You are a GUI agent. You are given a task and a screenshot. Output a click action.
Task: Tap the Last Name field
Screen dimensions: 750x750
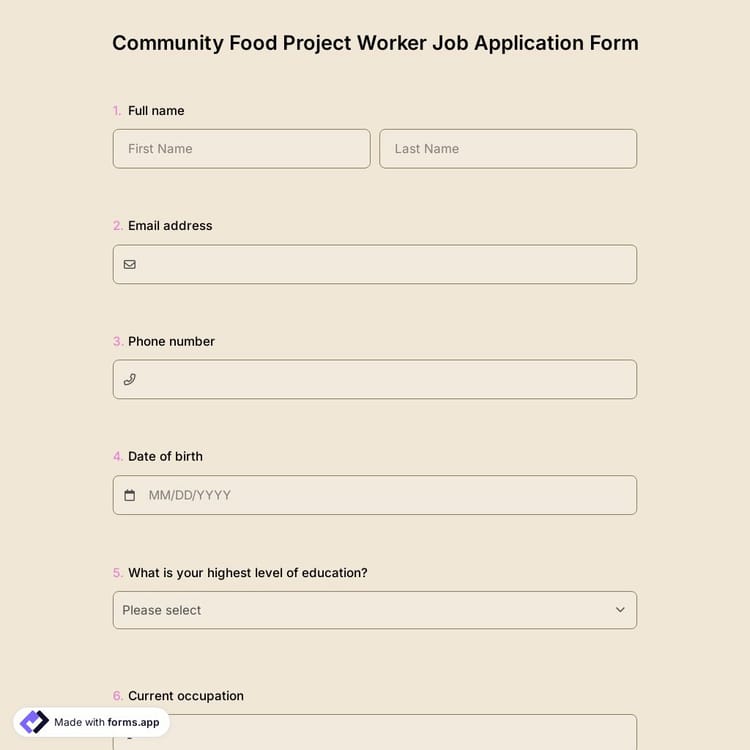pyautogui.click(x=508, y=149)
